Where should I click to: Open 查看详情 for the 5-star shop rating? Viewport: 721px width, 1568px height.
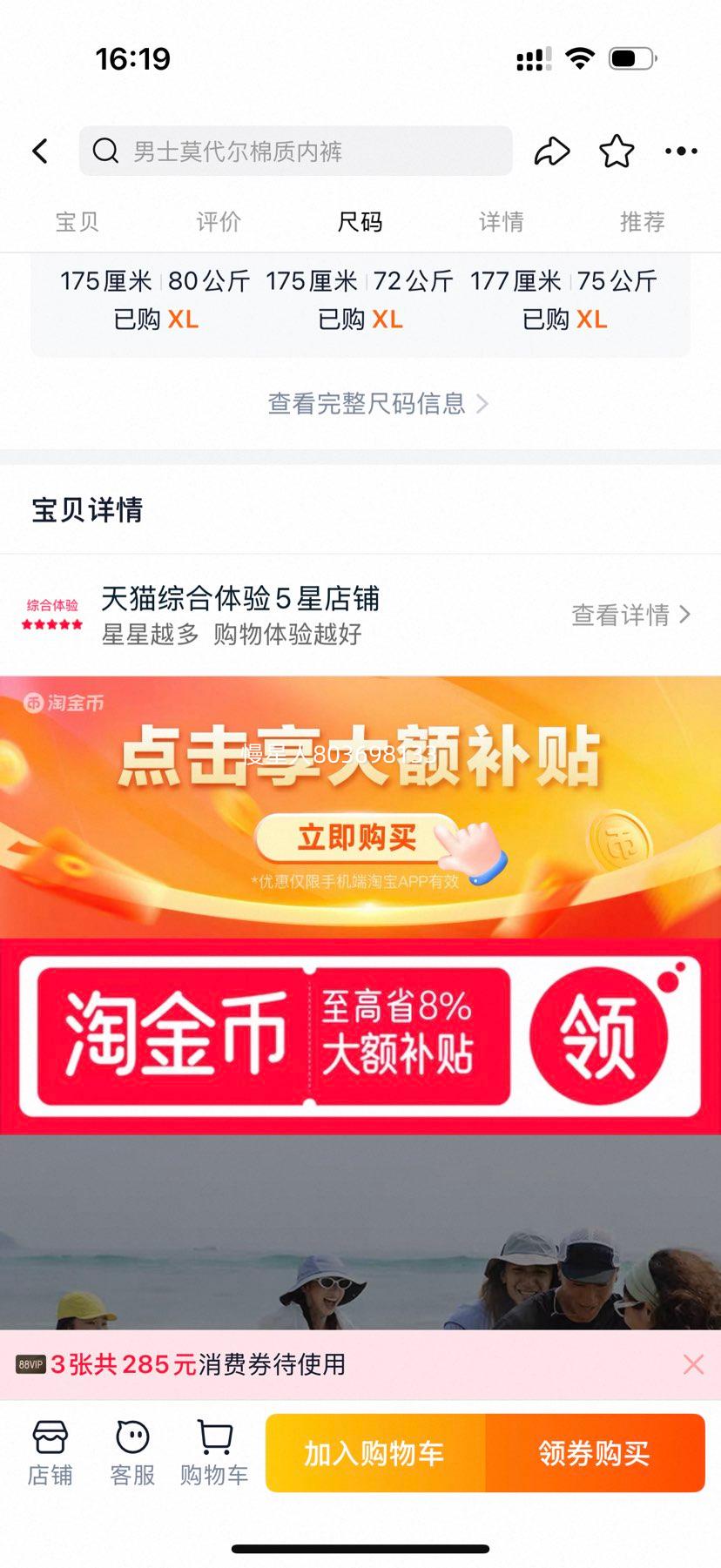(x=621, y=616)
